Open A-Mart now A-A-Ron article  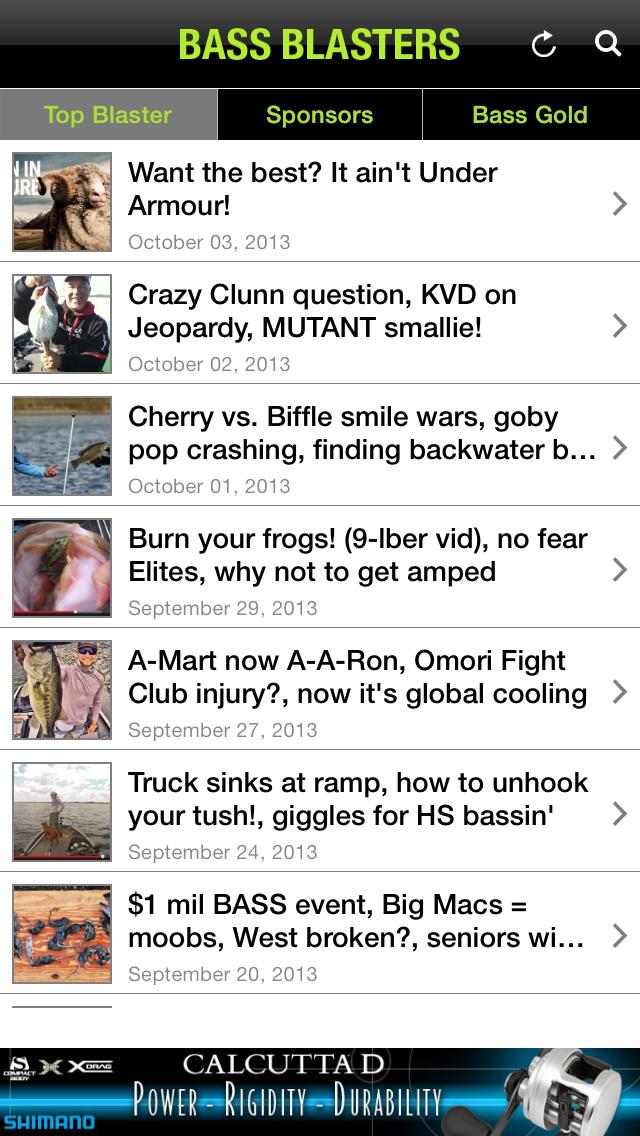tap(320, 690)
